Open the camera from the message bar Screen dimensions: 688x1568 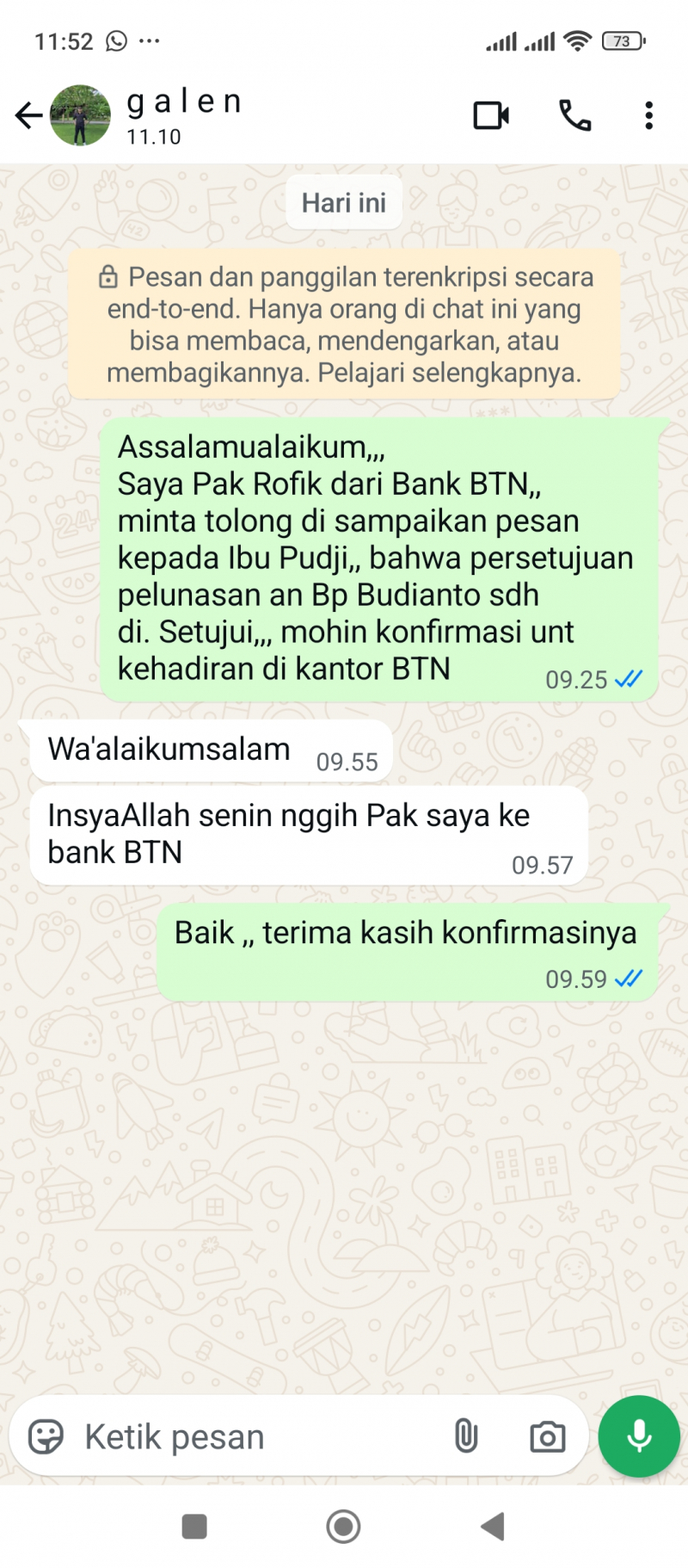tap(547, 1436)
